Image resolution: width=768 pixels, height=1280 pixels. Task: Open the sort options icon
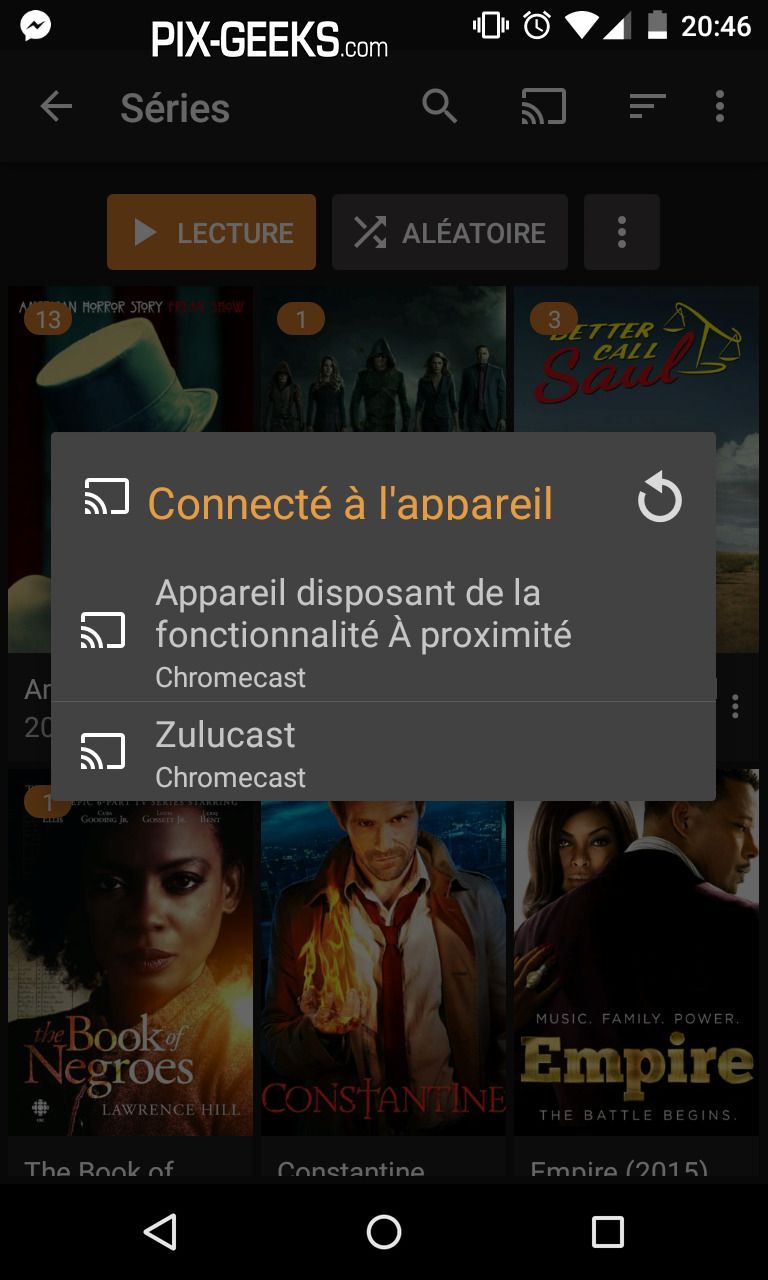[647, 106]
